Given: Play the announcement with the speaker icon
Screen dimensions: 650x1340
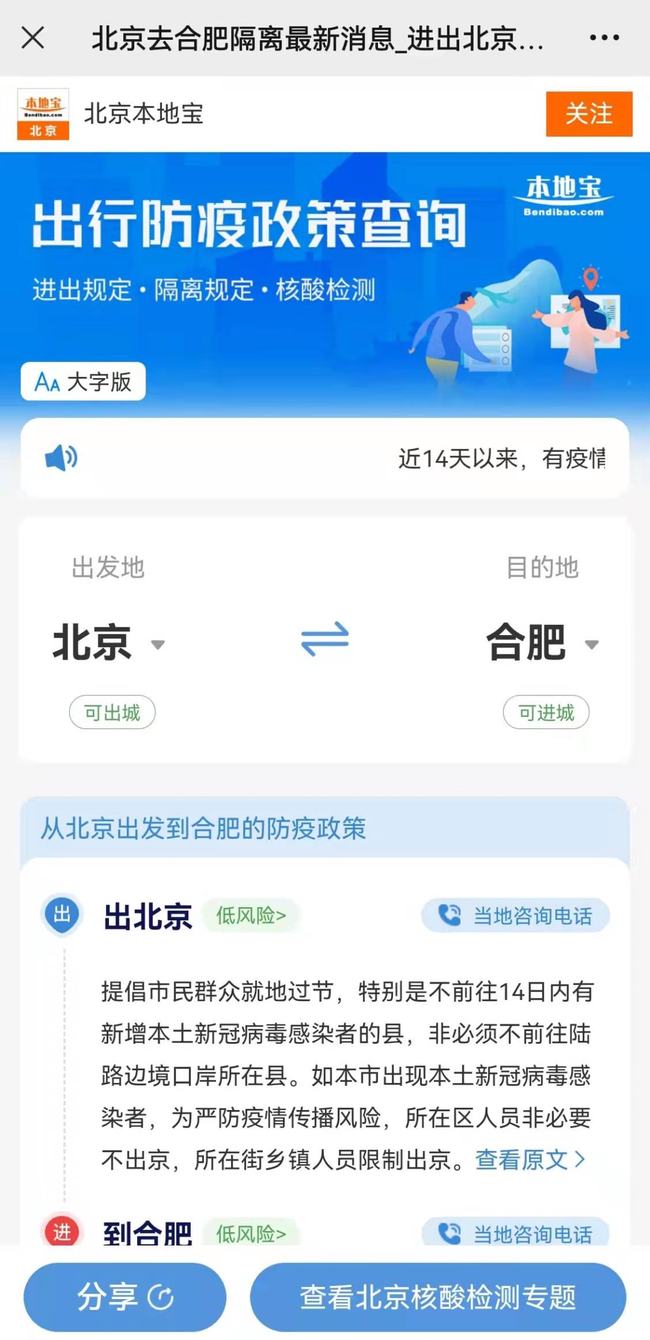Looking at the screenshot, I should pos(61,458).
